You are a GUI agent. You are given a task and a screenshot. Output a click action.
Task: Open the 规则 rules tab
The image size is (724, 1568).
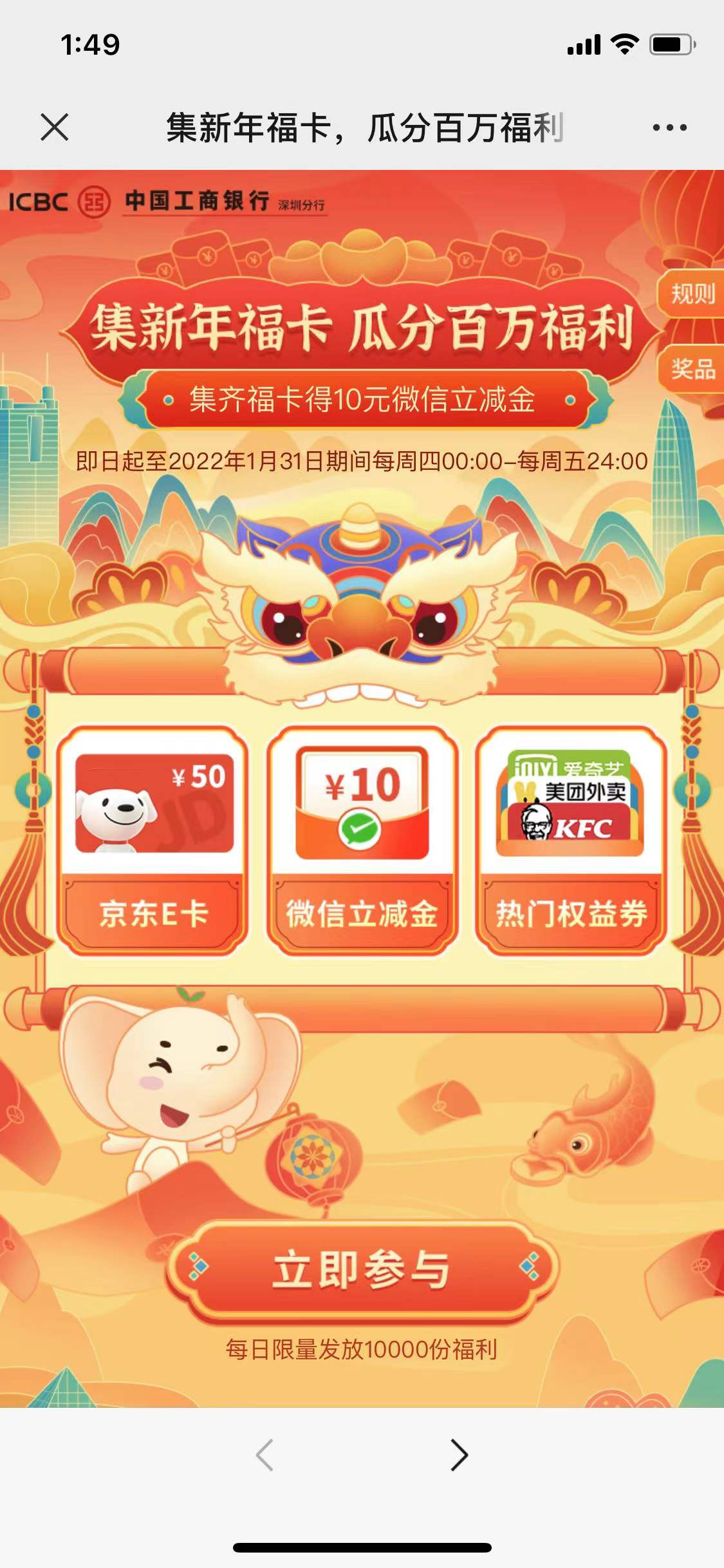692,294
